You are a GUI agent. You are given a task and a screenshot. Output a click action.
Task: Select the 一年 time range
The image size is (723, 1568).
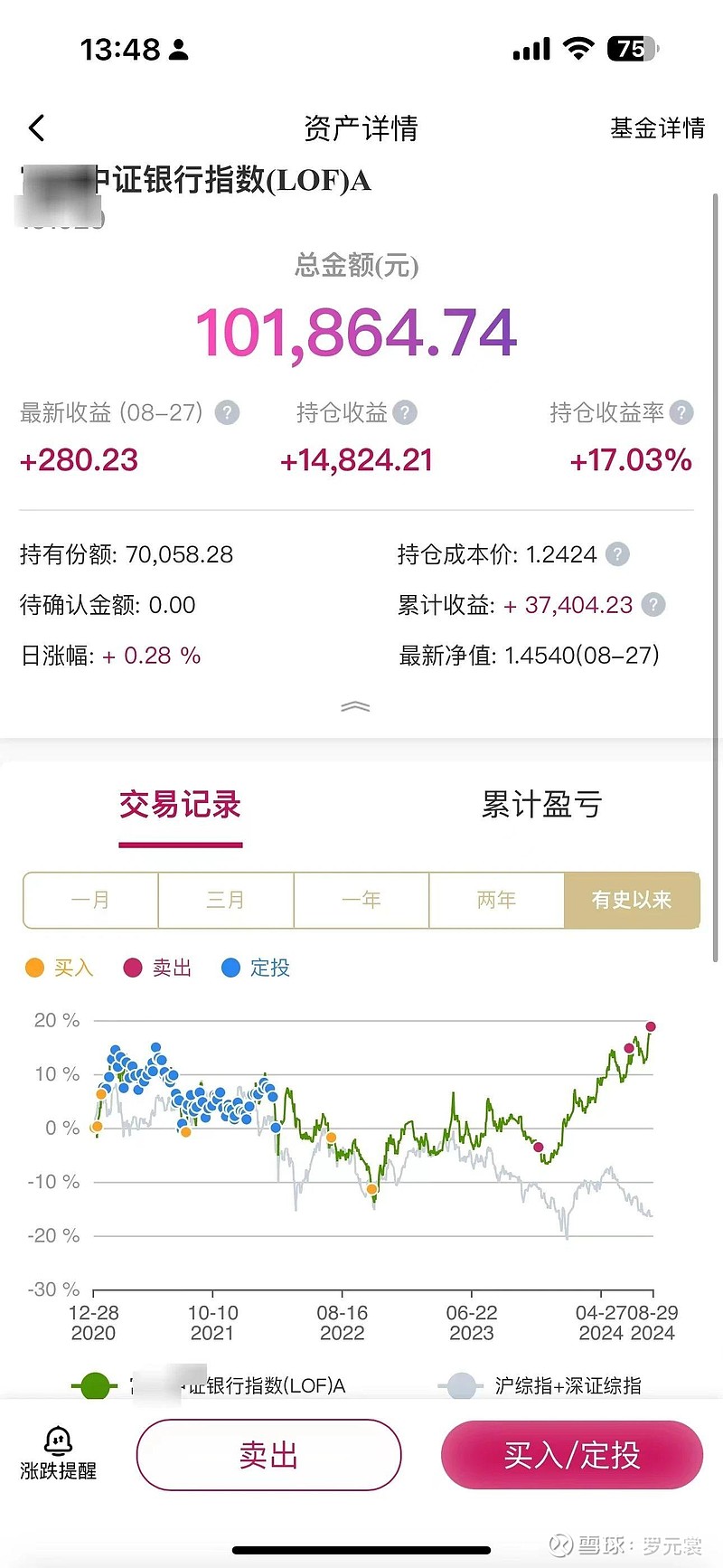361,900
